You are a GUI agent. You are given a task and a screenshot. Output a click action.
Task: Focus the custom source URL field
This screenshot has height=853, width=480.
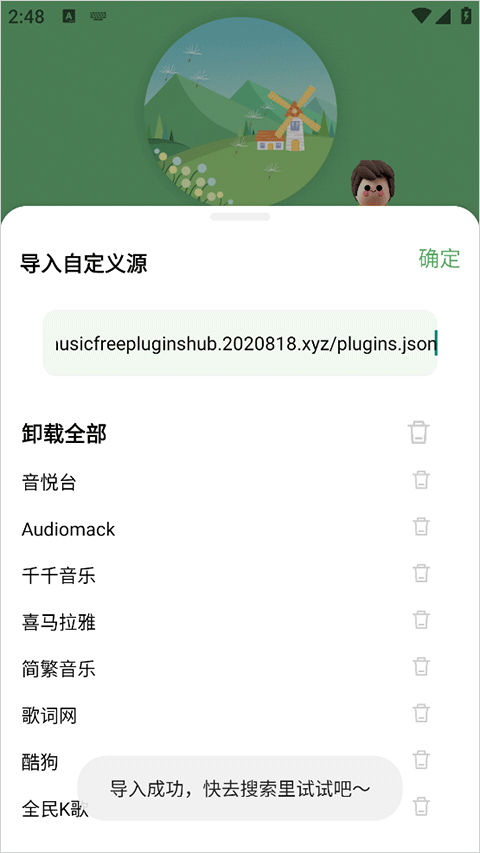240,343
